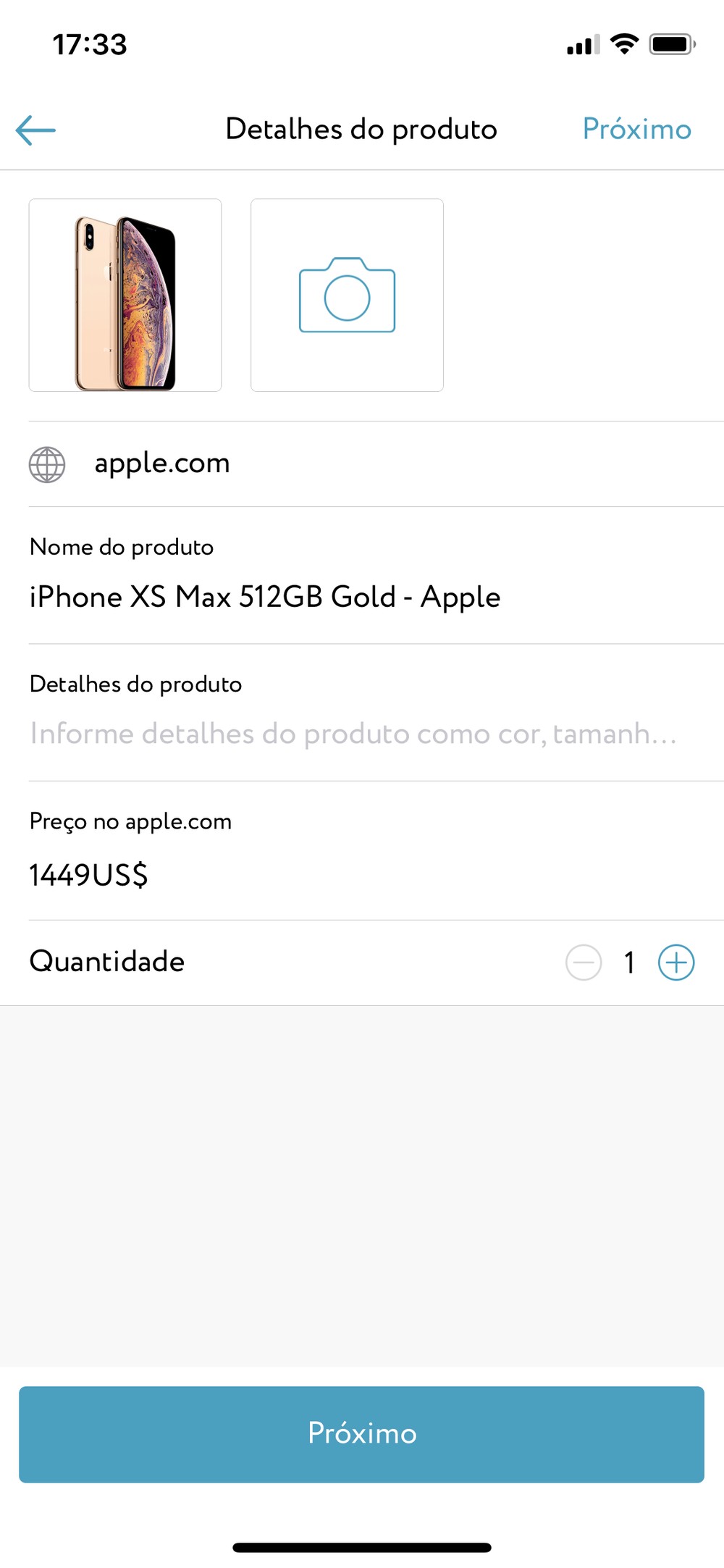Screen dimensions: 724x1568
Task: Continue with the large Próximo button
Action: click(361, 1434)
